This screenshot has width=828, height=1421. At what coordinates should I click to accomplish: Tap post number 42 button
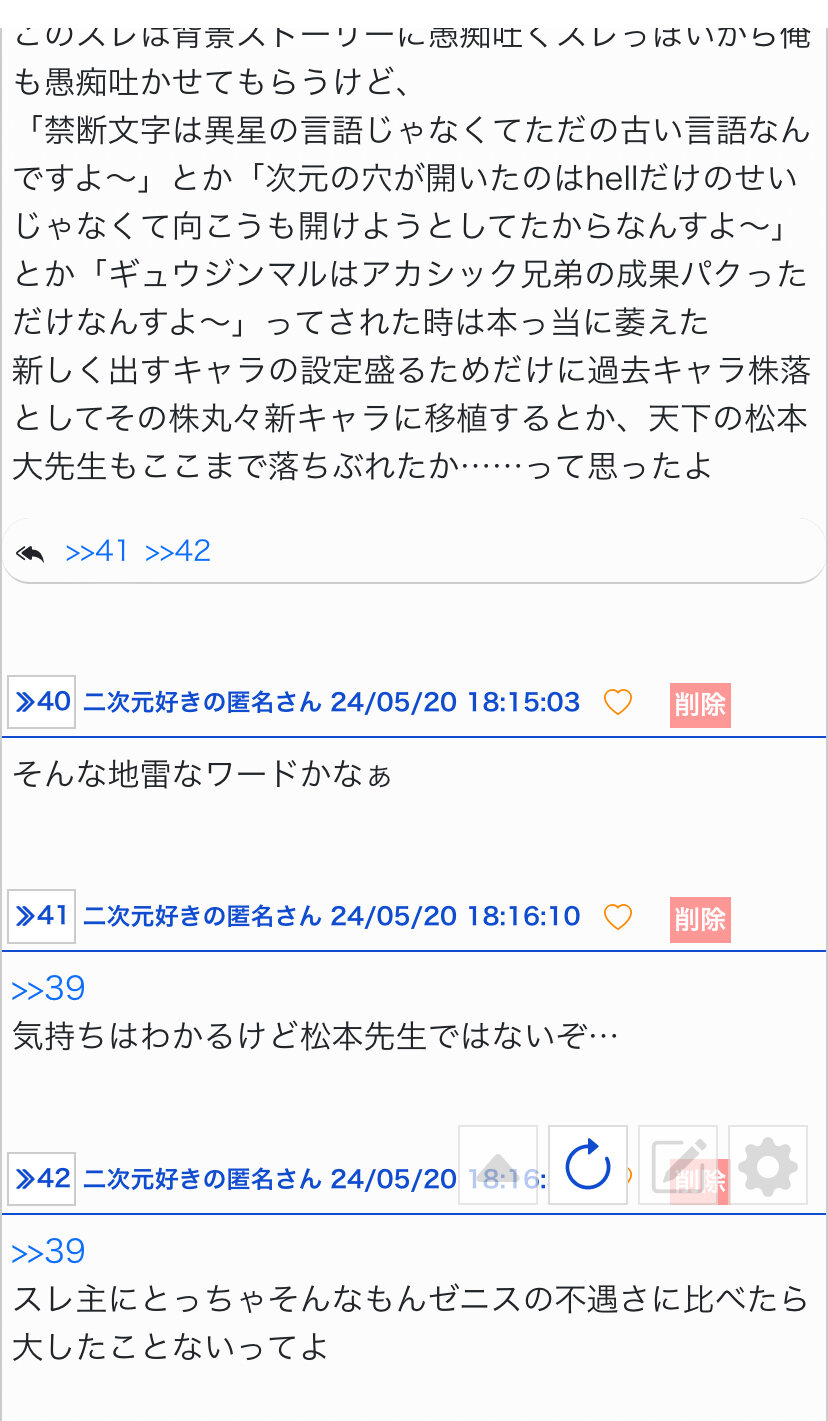42,1179
